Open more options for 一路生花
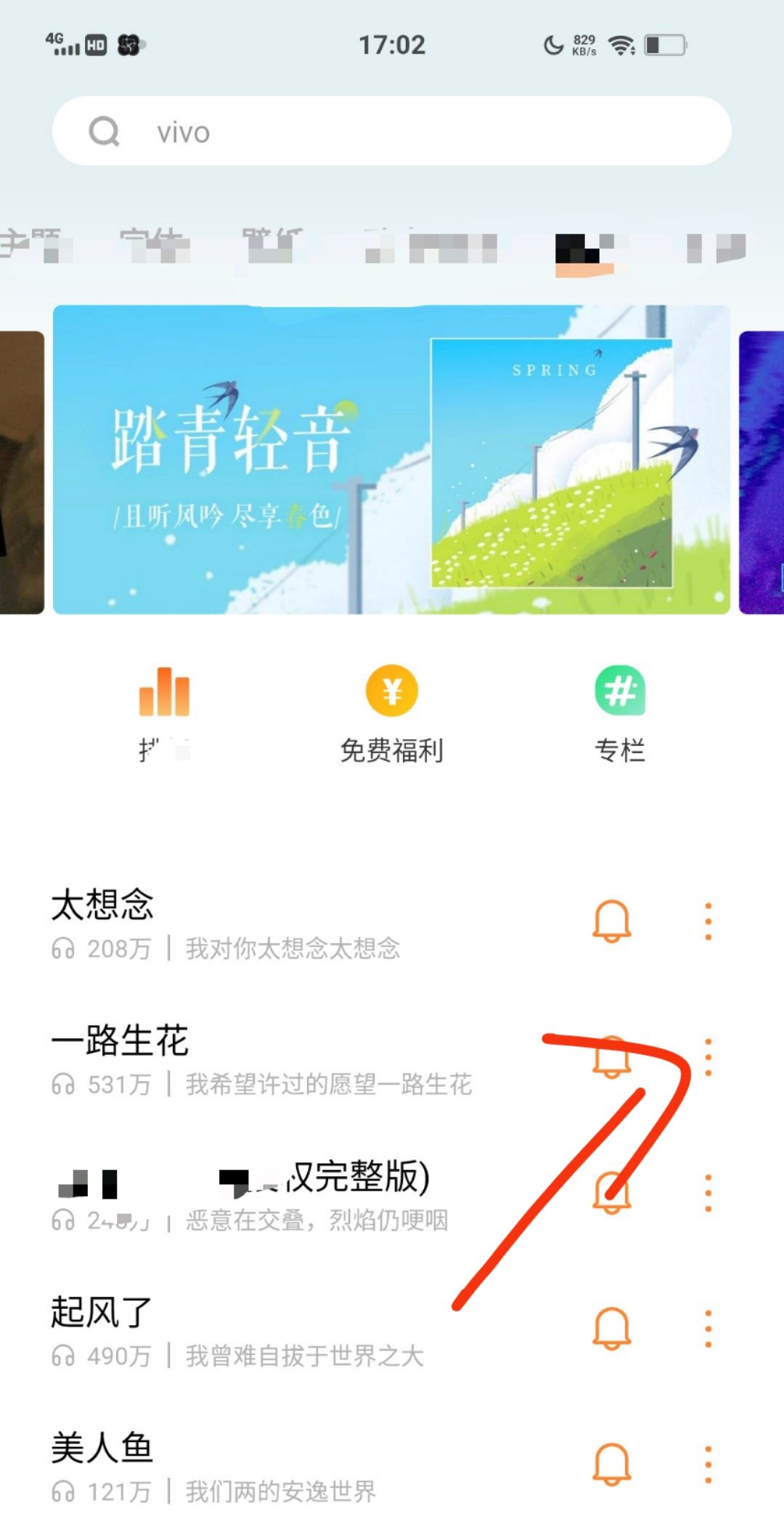Image resolution: width=784 pixels, height=1516 pixels. [x=708, y=1057]
